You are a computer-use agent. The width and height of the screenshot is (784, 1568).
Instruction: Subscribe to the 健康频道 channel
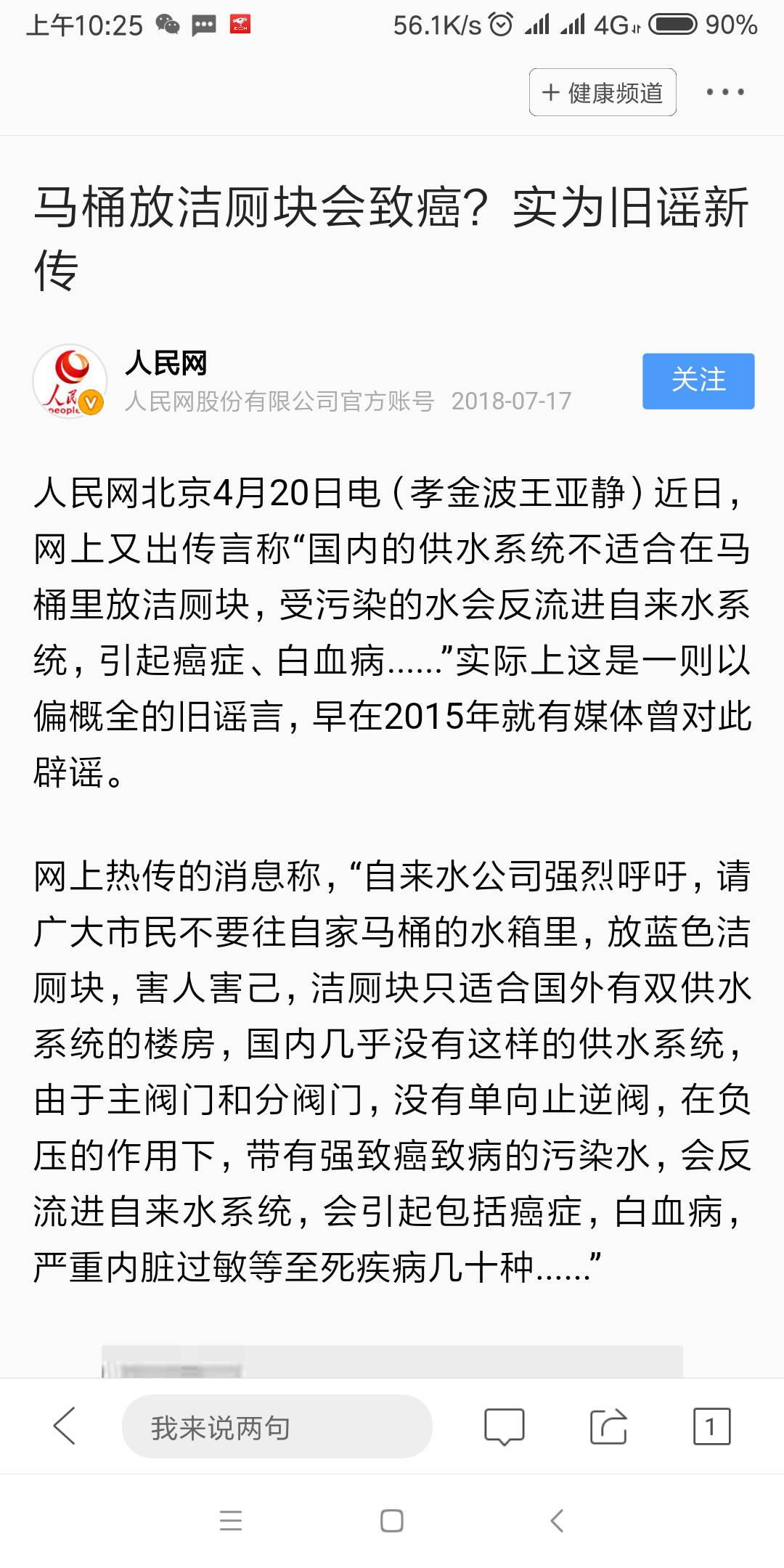pos(603,92)
